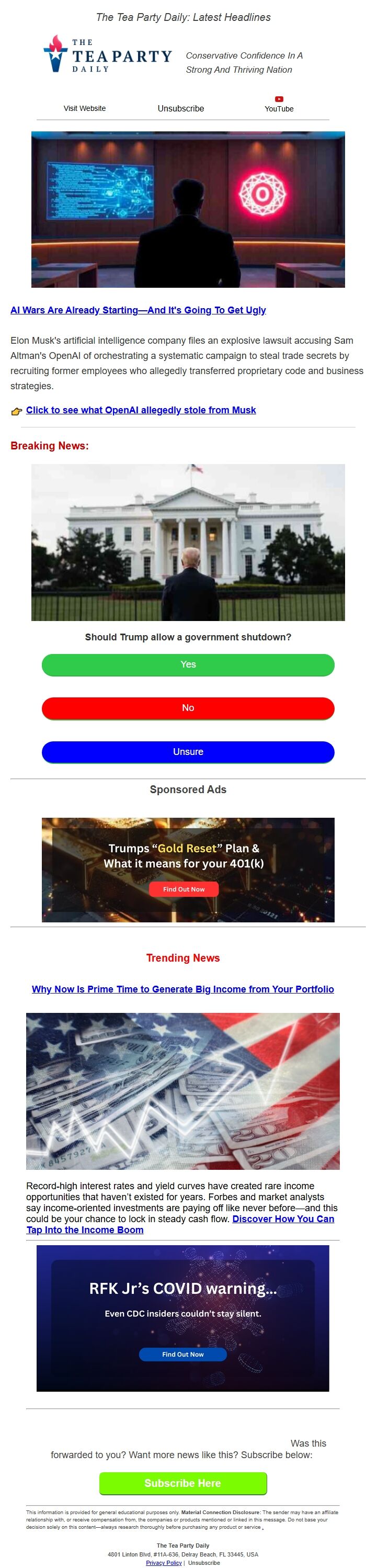Follow the Tap Into the Income Boom link
Screen dimensions: 366x1568
coord(180,1224)
